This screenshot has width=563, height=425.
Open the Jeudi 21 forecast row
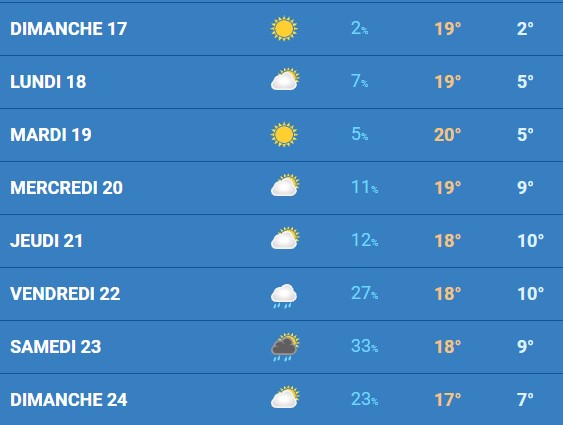click(282, 241)
